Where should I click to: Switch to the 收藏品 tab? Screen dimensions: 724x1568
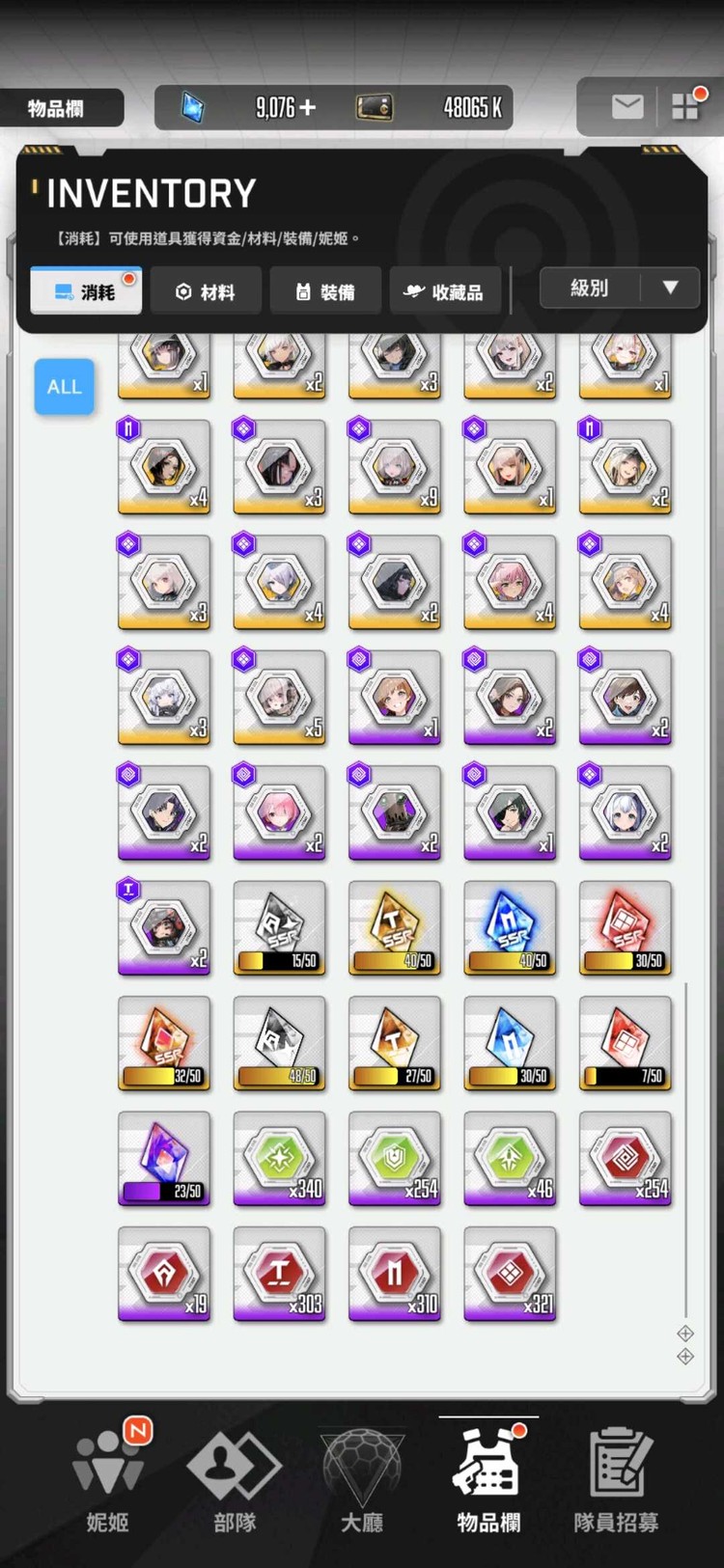[445, 291]
